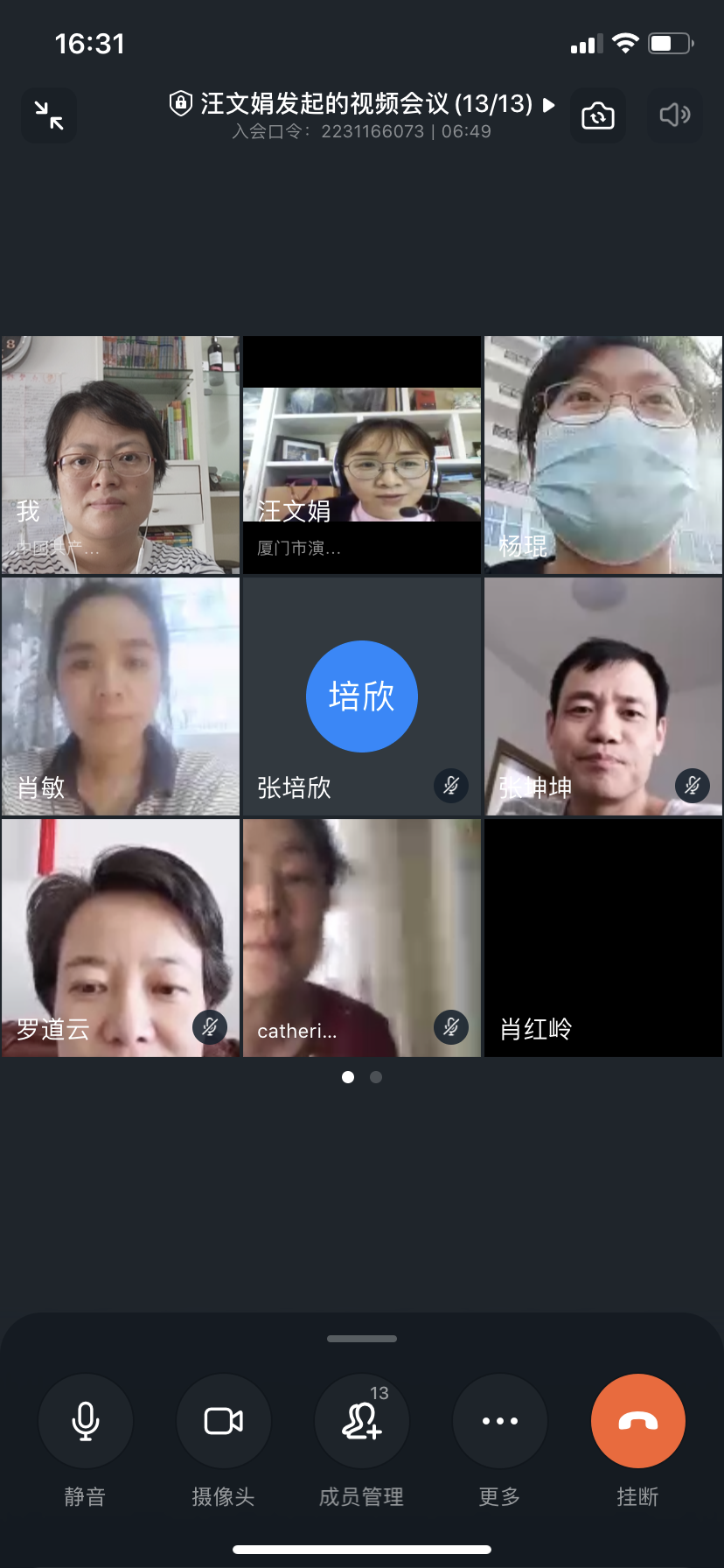
Task: Open the 更多 more options
Action: [500, 1421]
